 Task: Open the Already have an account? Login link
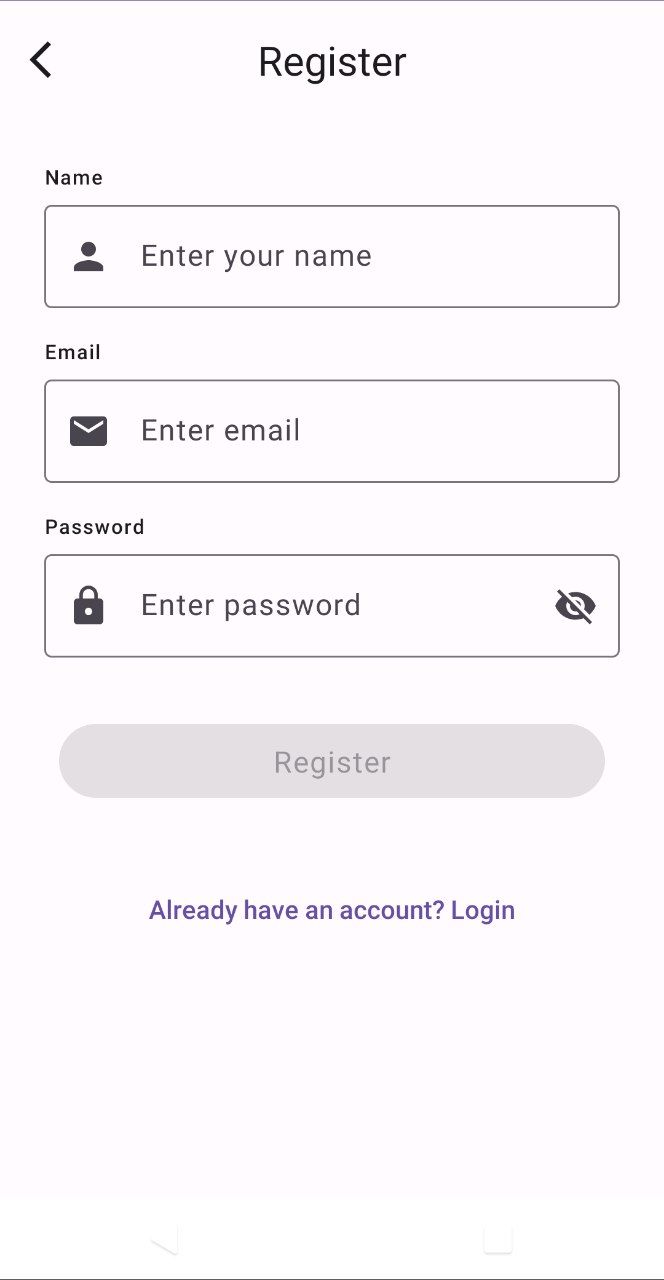(332, 910)
